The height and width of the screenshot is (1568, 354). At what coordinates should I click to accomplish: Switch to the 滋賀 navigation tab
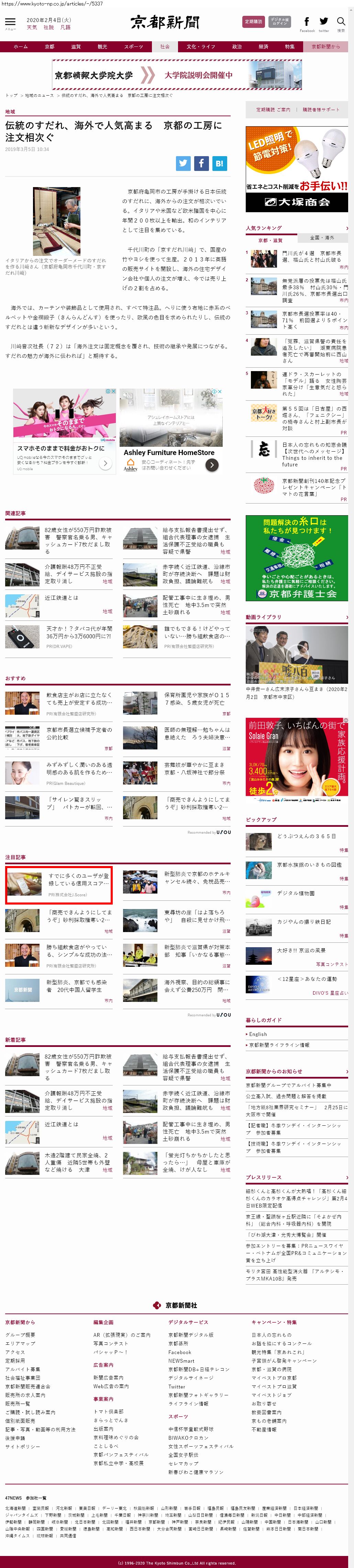coord(76,47)
